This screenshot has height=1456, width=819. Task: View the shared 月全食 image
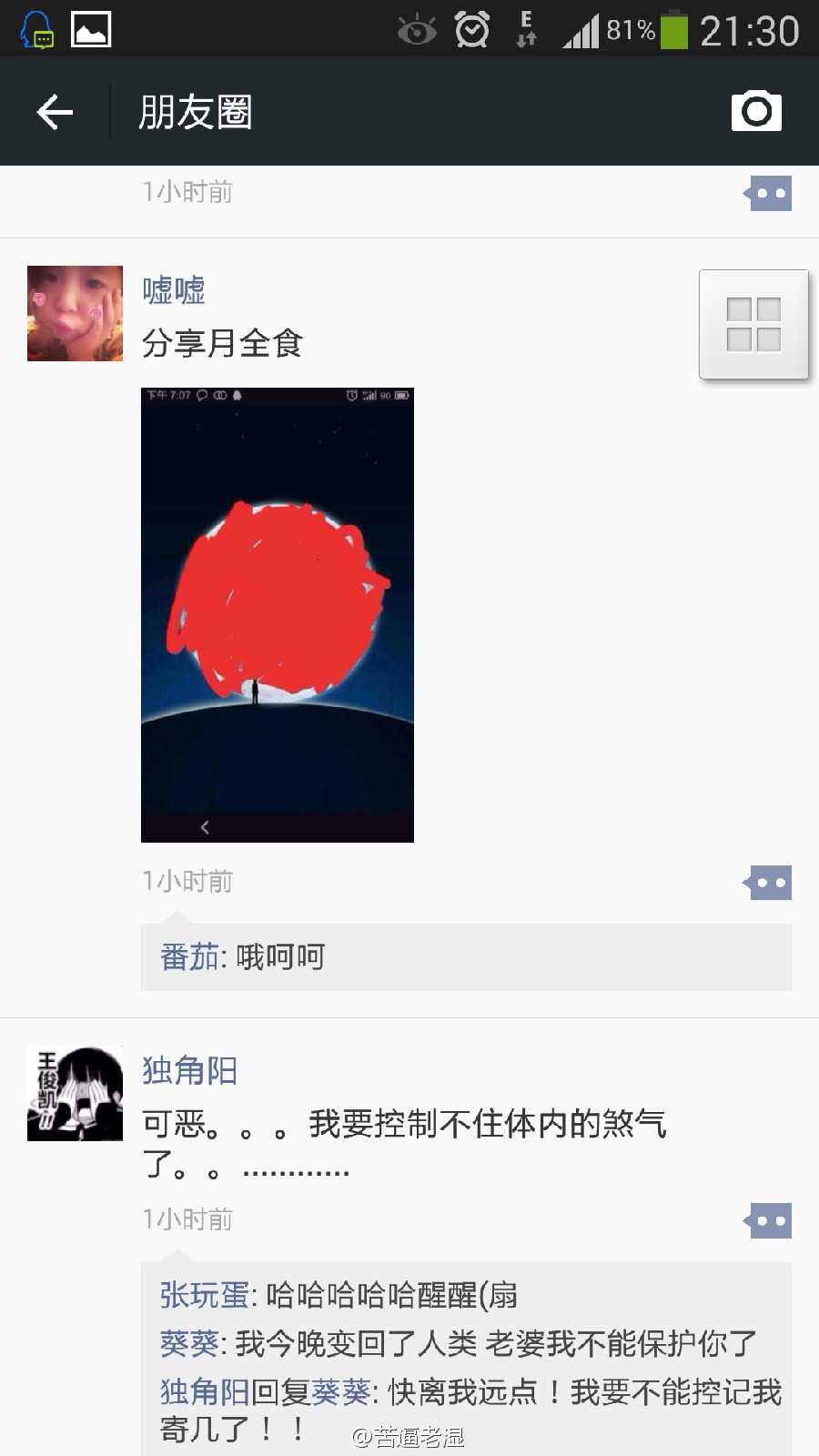pos(278,614)
